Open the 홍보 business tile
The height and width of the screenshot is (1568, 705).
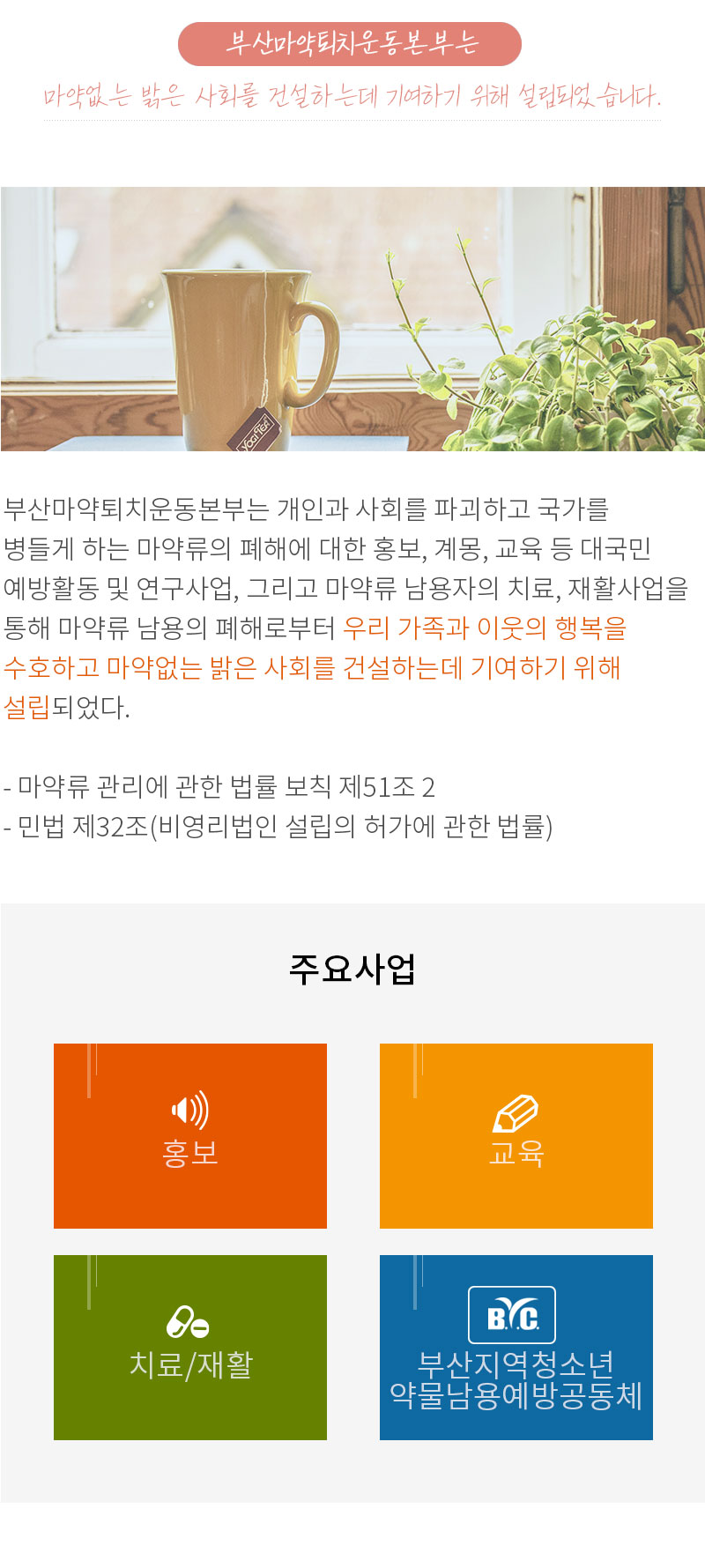[189, 1135]
